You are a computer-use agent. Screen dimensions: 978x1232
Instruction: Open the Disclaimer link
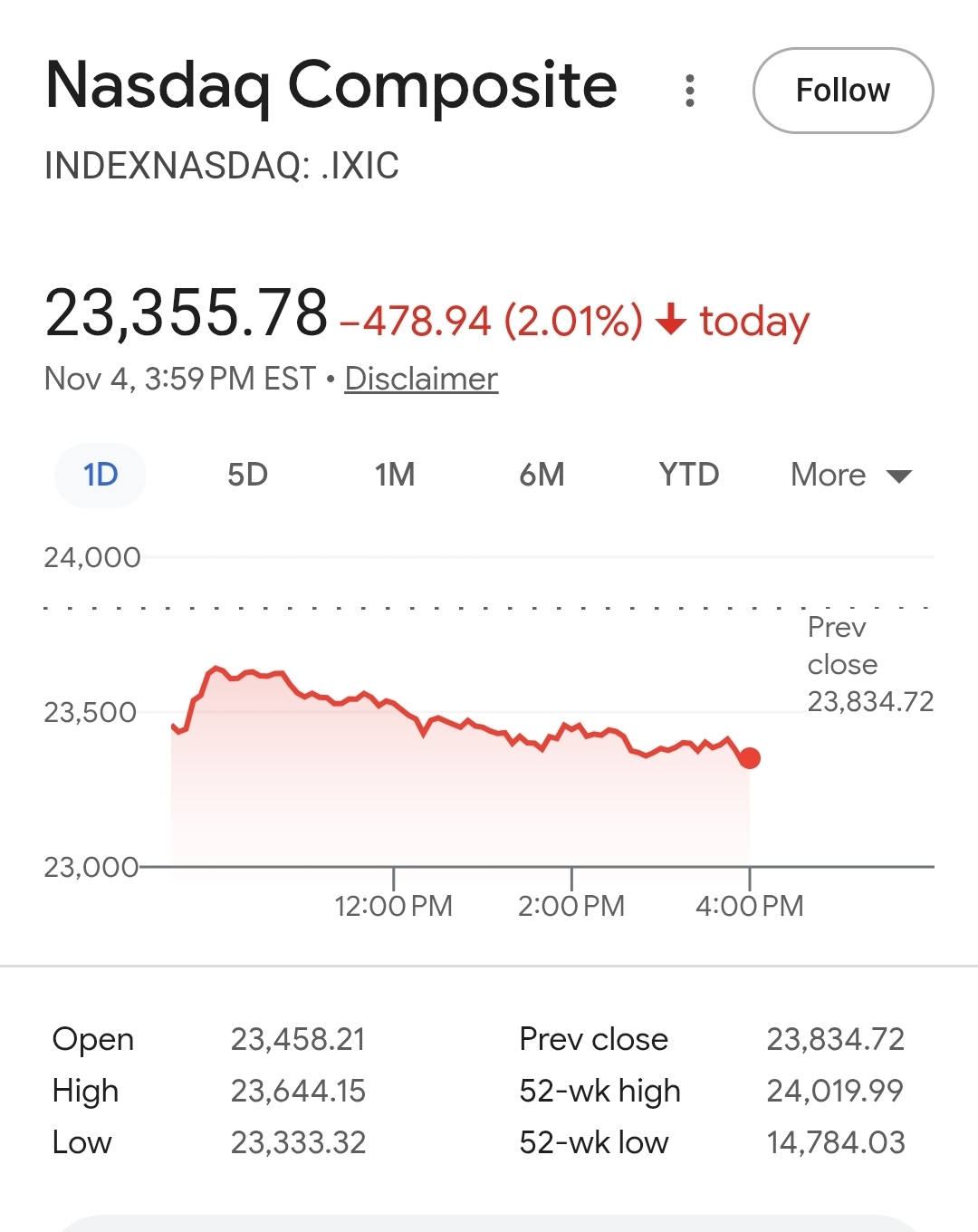[x=420, y=379]
